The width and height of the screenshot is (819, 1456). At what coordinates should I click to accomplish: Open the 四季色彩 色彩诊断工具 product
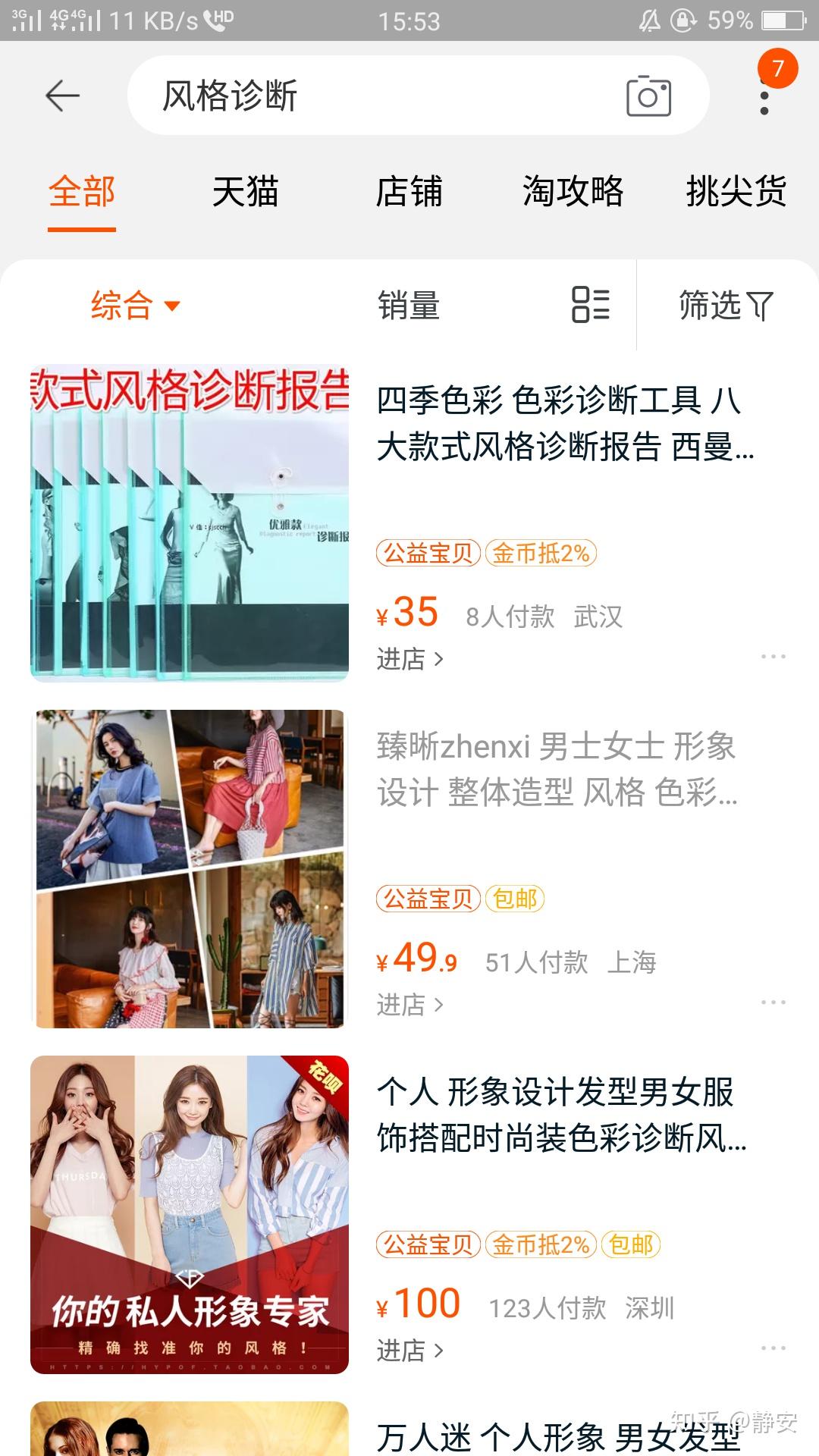click(x=565, y=423)
